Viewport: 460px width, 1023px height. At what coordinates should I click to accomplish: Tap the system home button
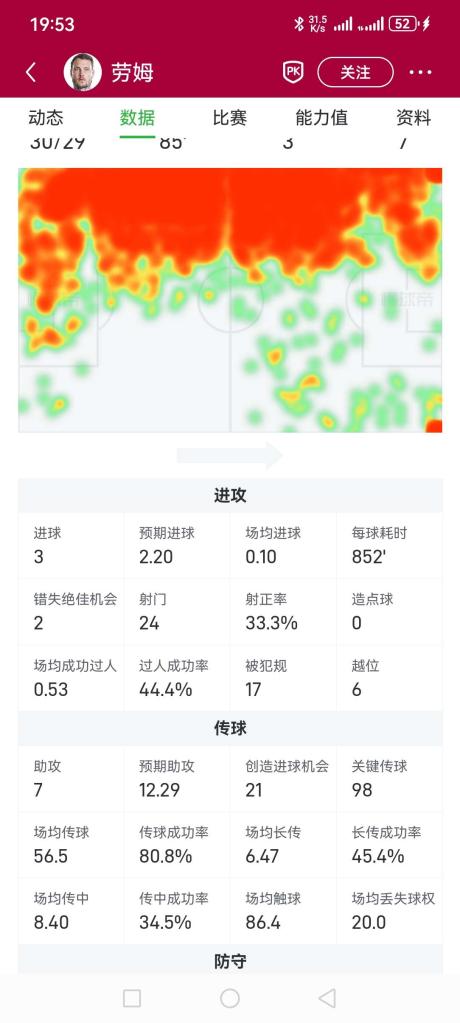pos(230,998)
